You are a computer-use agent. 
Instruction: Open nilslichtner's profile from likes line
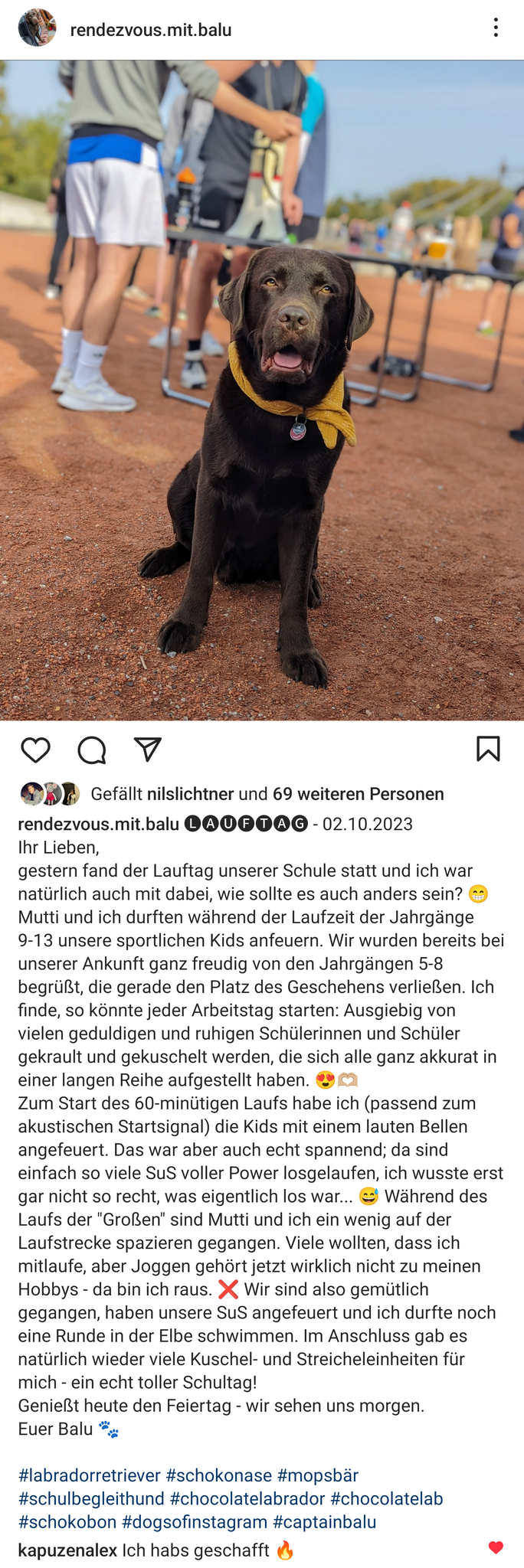click(x=190, y=794)
